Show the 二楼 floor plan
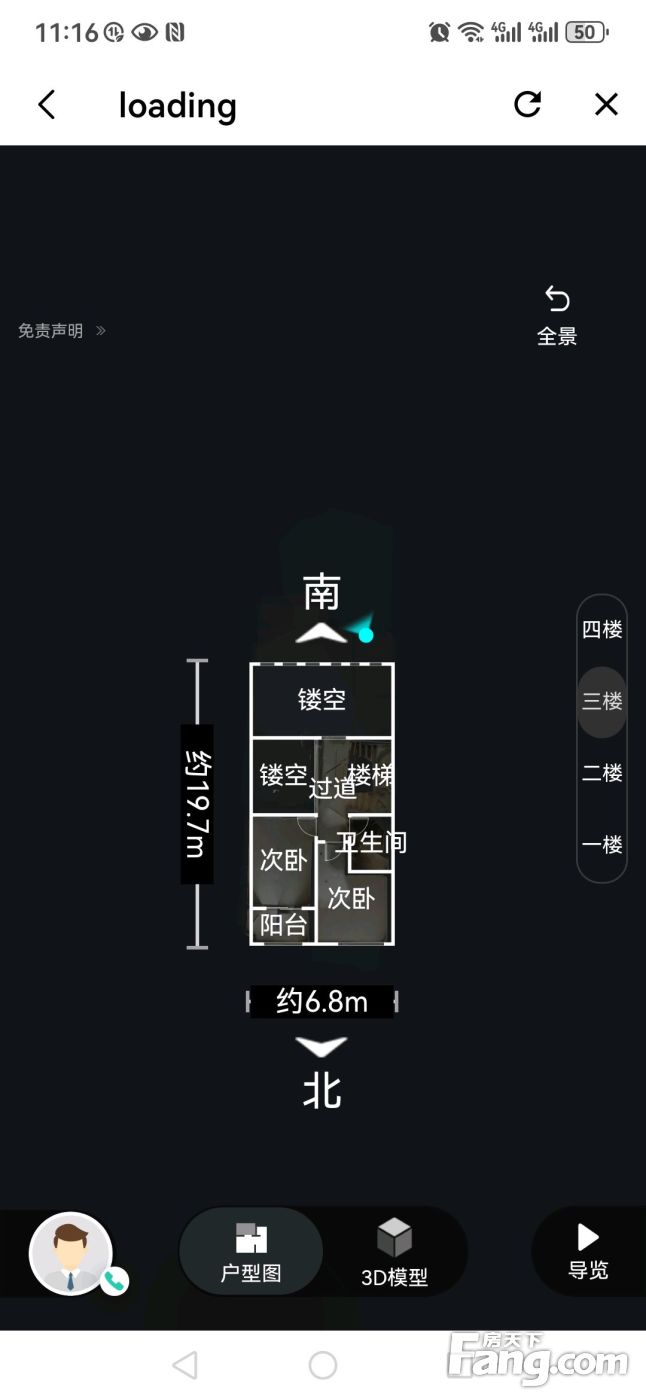The height and width of the screenshot is (1400, 646). tap(602, 773)
